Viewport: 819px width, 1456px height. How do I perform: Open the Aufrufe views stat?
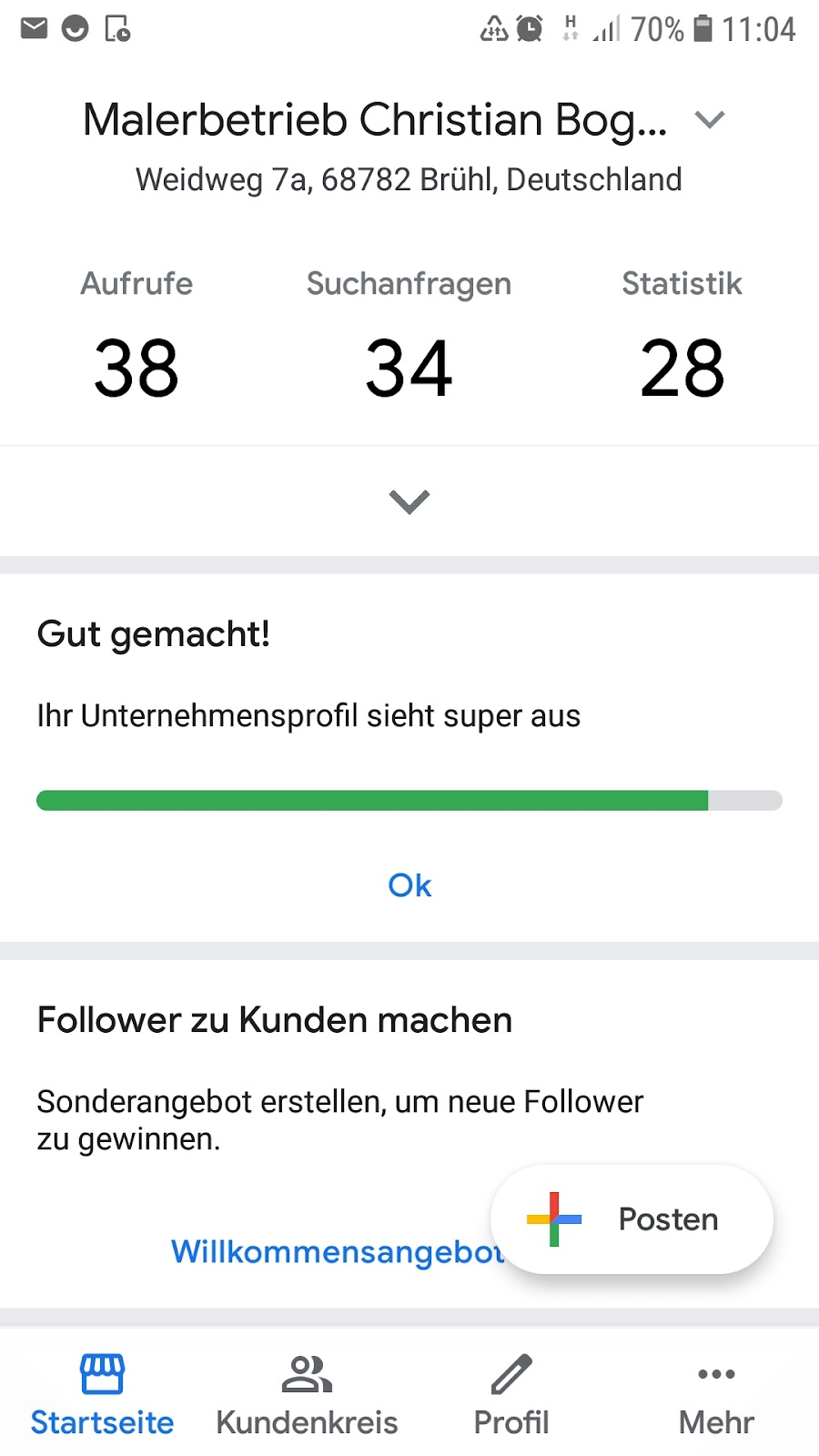click(136, 335)
